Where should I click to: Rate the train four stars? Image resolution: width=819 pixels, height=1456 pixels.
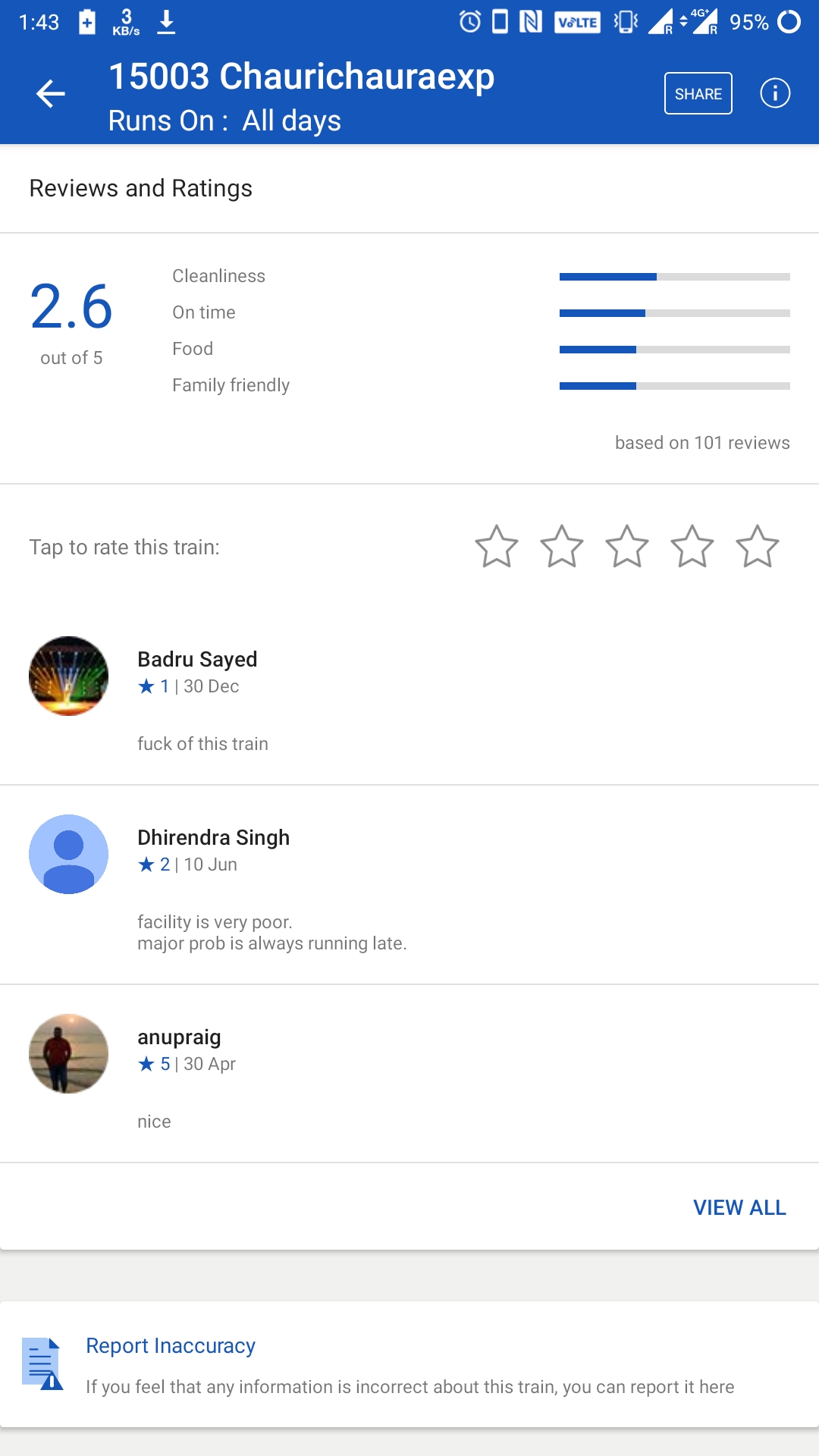[x=692, y=546]
